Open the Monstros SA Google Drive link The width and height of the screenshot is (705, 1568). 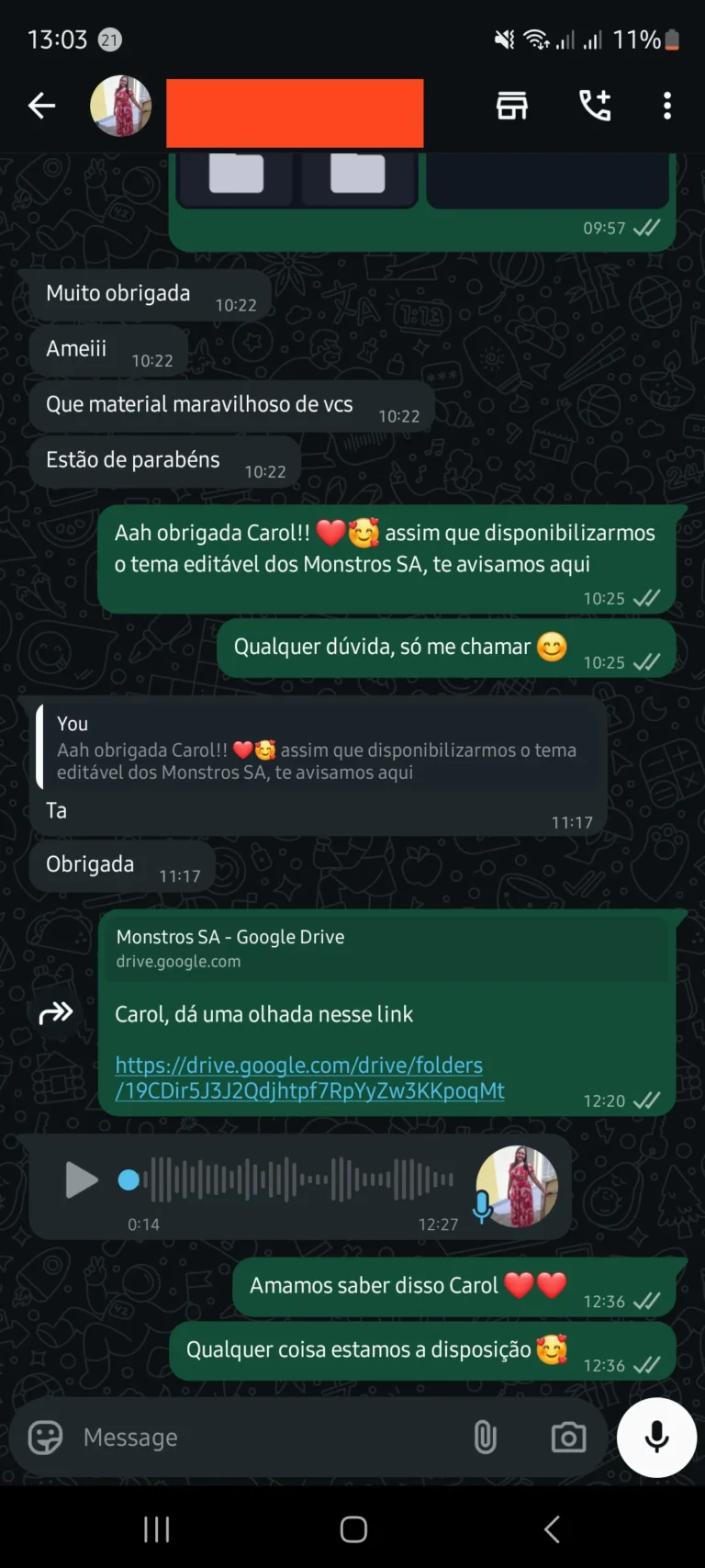click(309, 1077)
